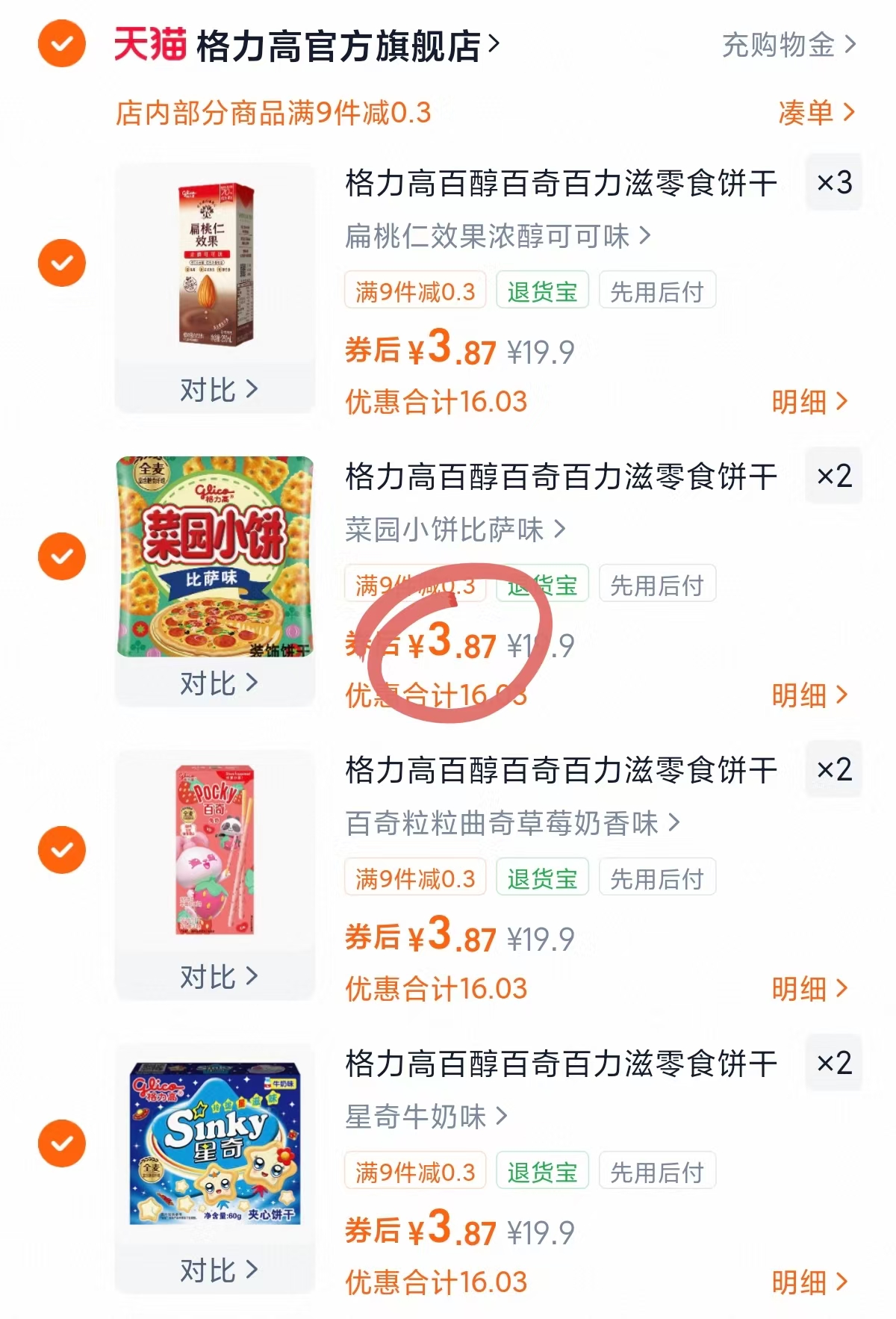
Task: Click the 先用后付 tag on the last item
Action: (656, 1170)
